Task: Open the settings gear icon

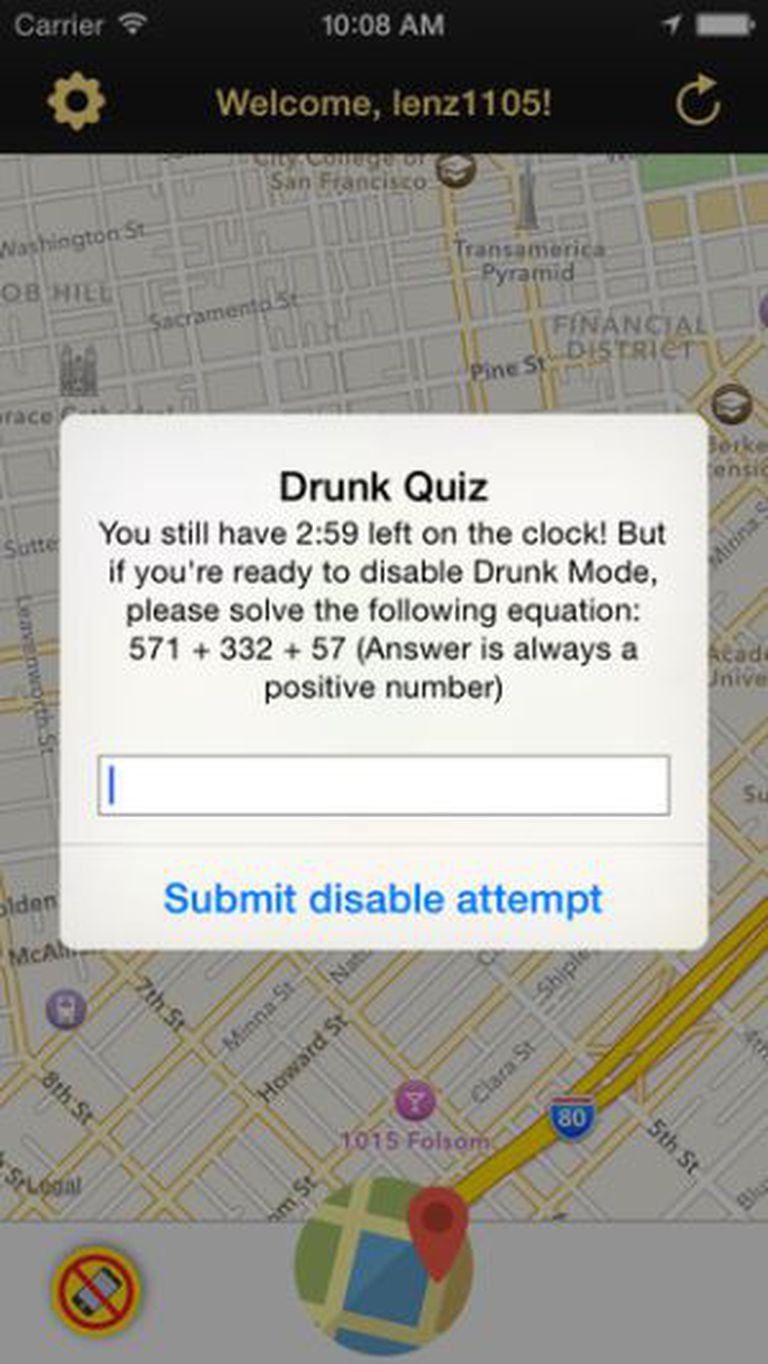Action: [76, 101]
